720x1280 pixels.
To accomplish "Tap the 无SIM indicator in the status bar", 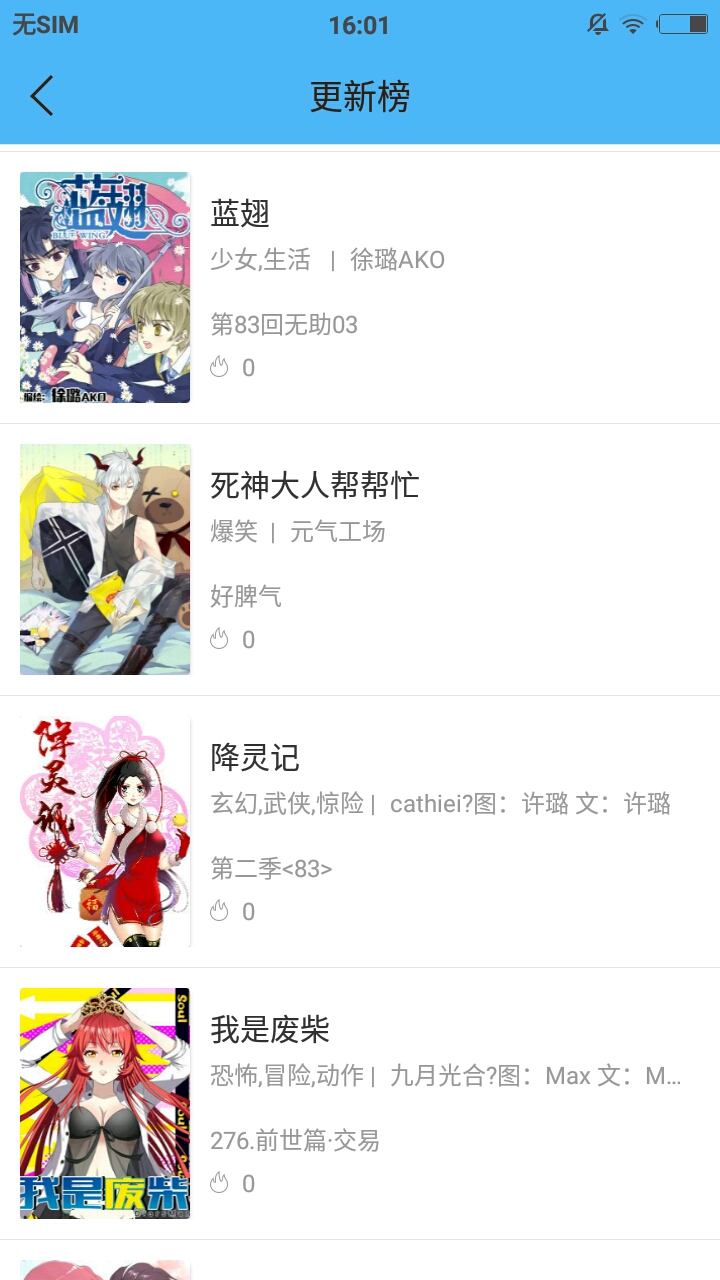I will coord(44,24).
